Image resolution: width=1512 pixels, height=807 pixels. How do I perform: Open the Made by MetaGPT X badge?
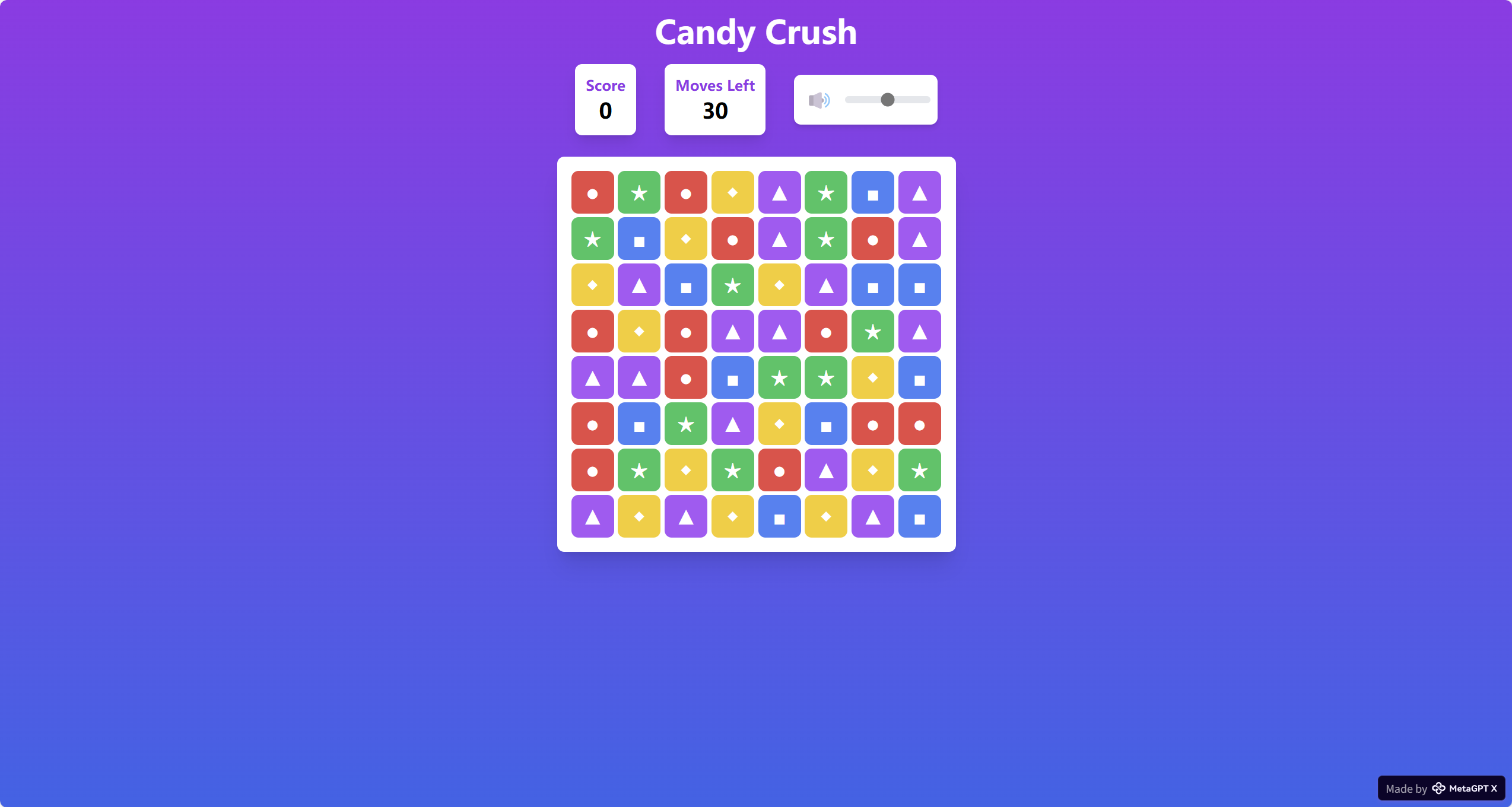[x=1441, y=789]
